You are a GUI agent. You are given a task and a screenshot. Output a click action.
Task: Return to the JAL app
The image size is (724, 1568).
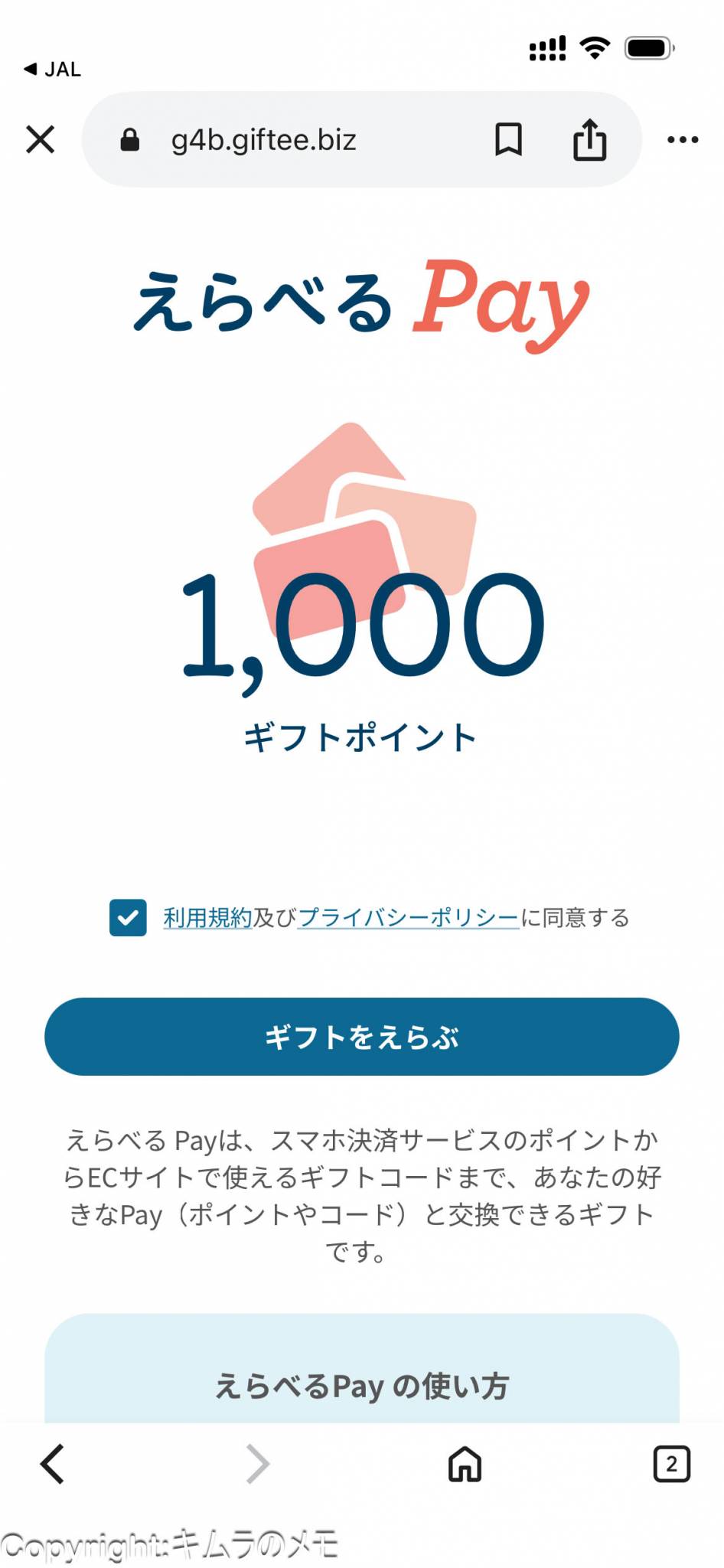(x=52, y=70)
